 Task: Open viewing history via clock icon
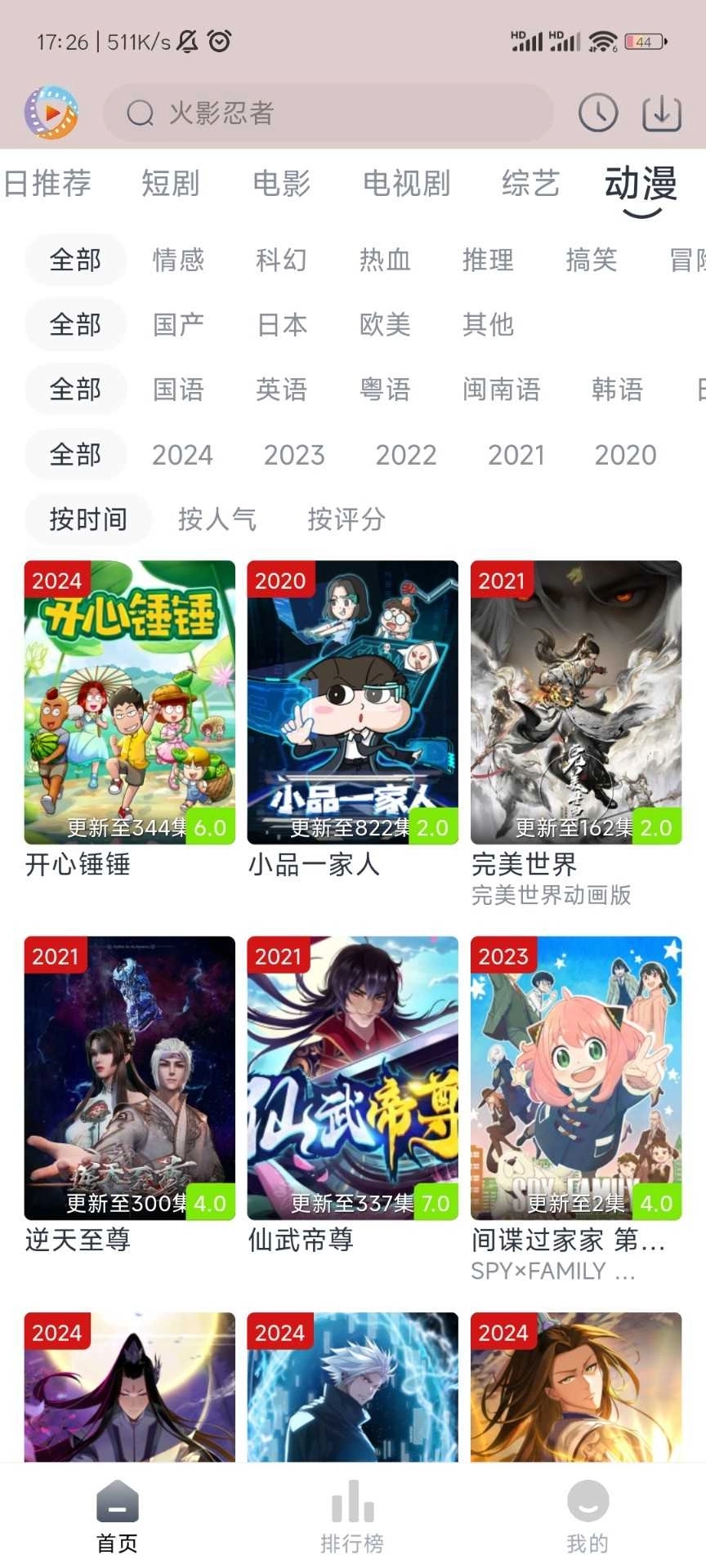coord(597,113)
